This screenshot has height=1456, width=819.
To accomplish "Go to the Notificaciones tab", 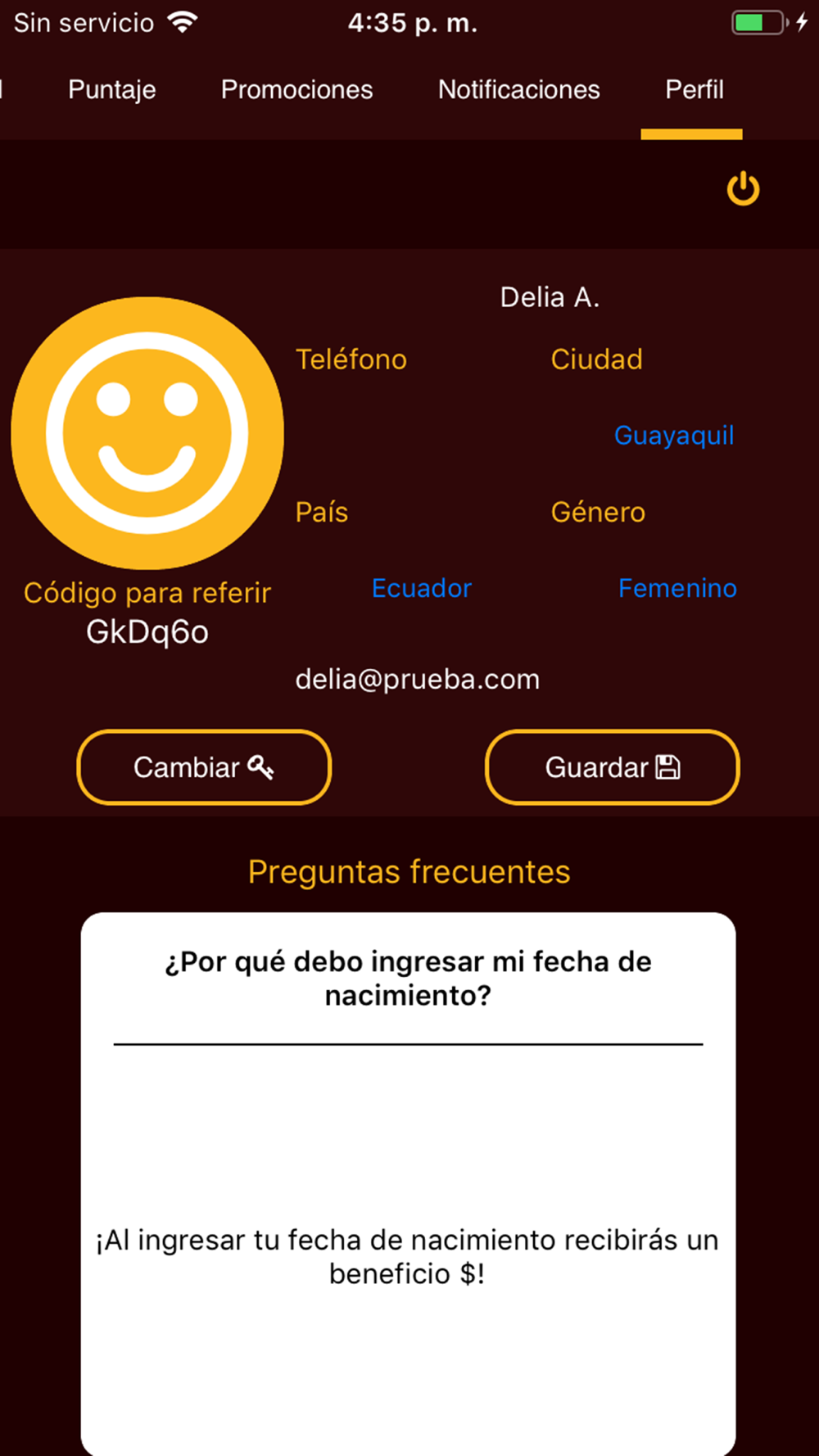I will (x=518, y=90).
